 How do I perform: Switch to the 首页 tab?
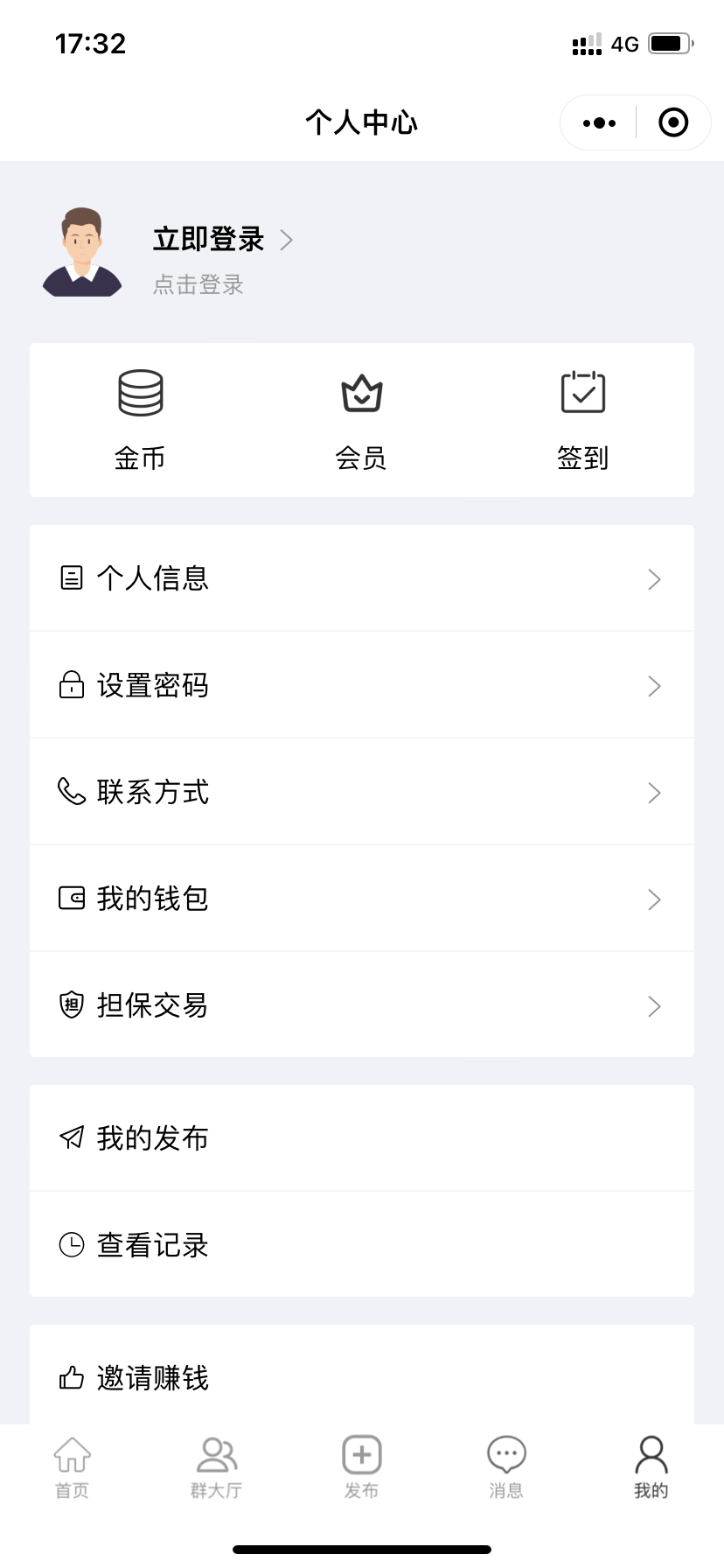[x=73, y=1467]
